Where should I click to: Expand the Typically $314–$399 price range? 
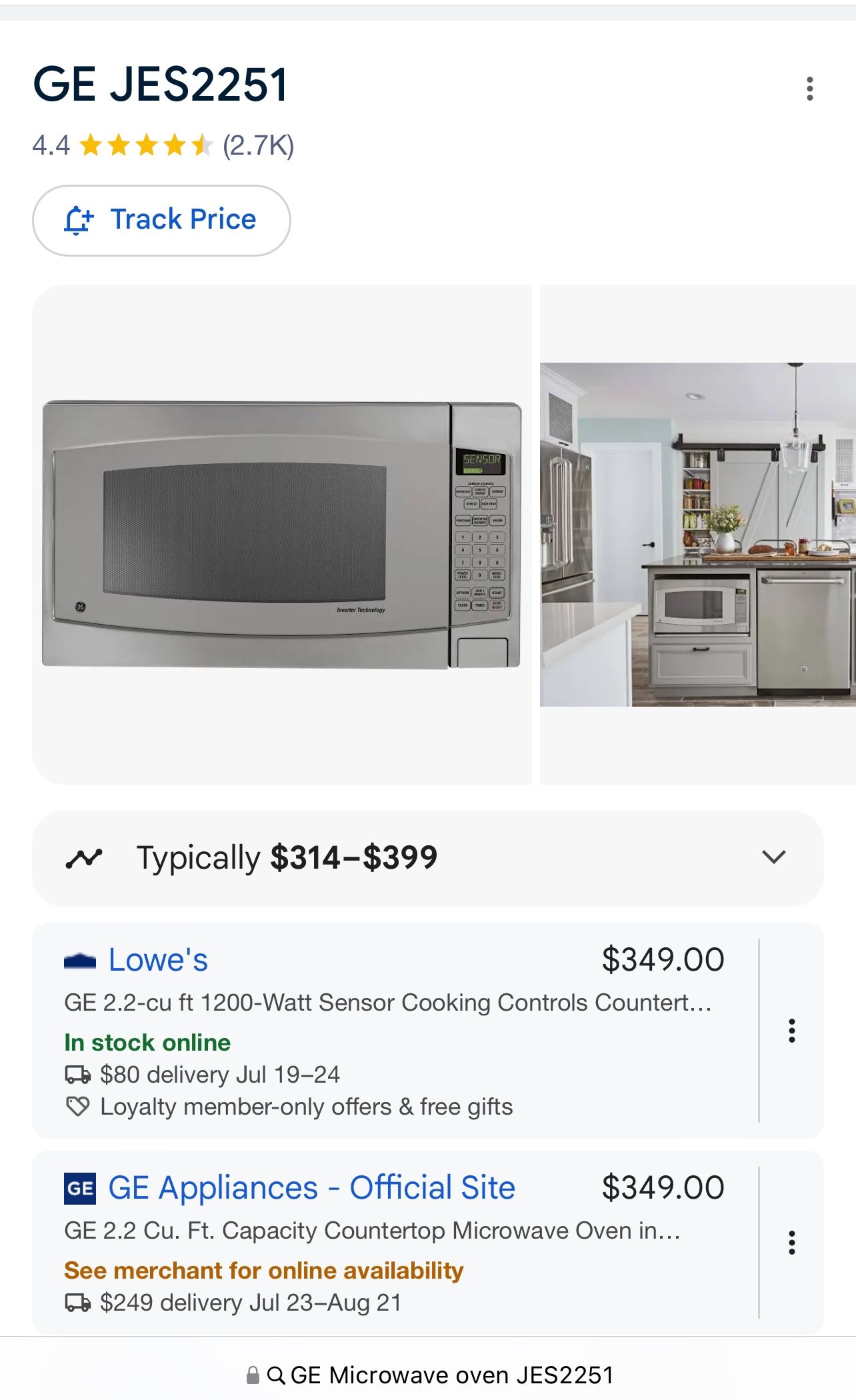pyautogui.click(x=428, y=858)
